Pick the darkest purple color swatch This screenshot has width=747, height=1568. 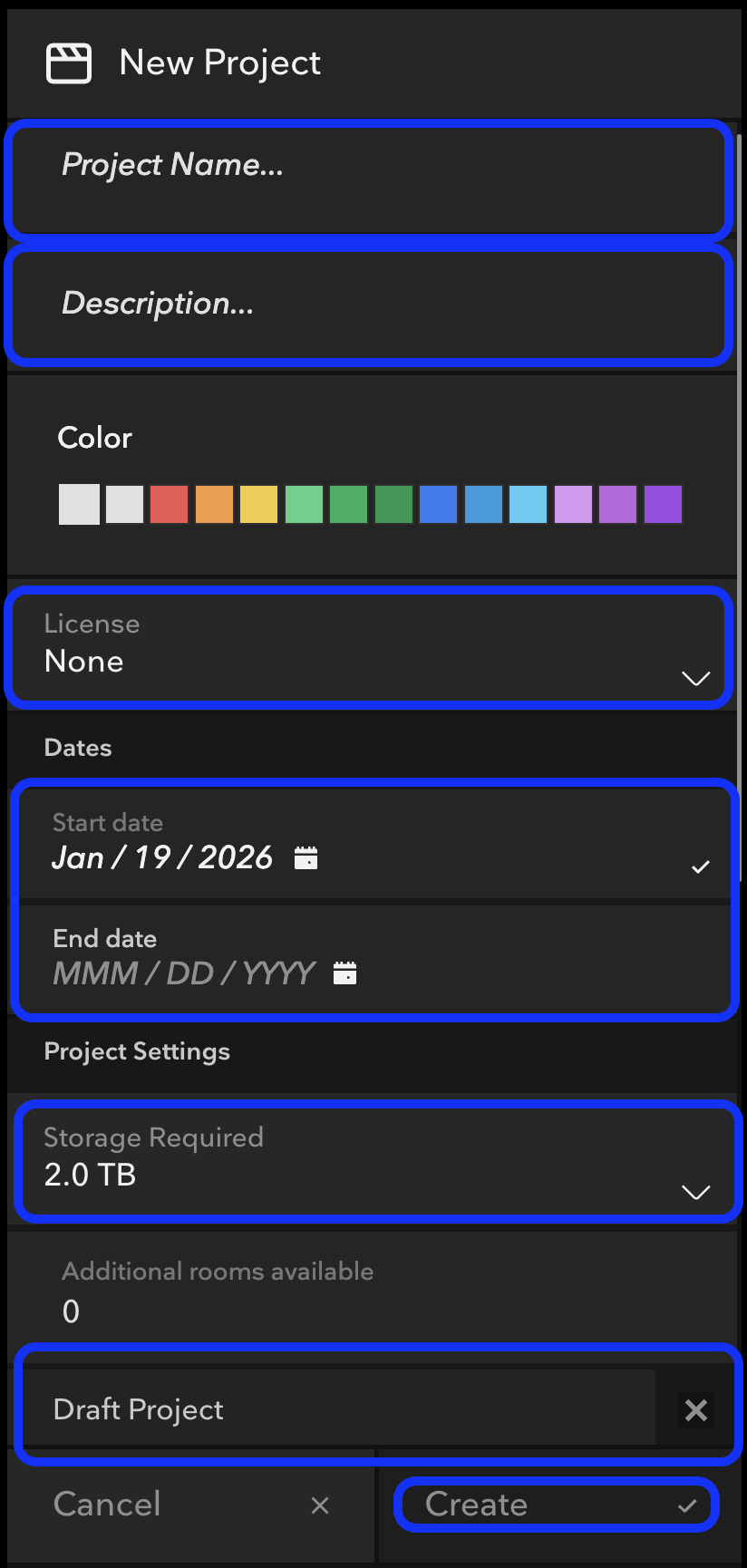[663, 505]
